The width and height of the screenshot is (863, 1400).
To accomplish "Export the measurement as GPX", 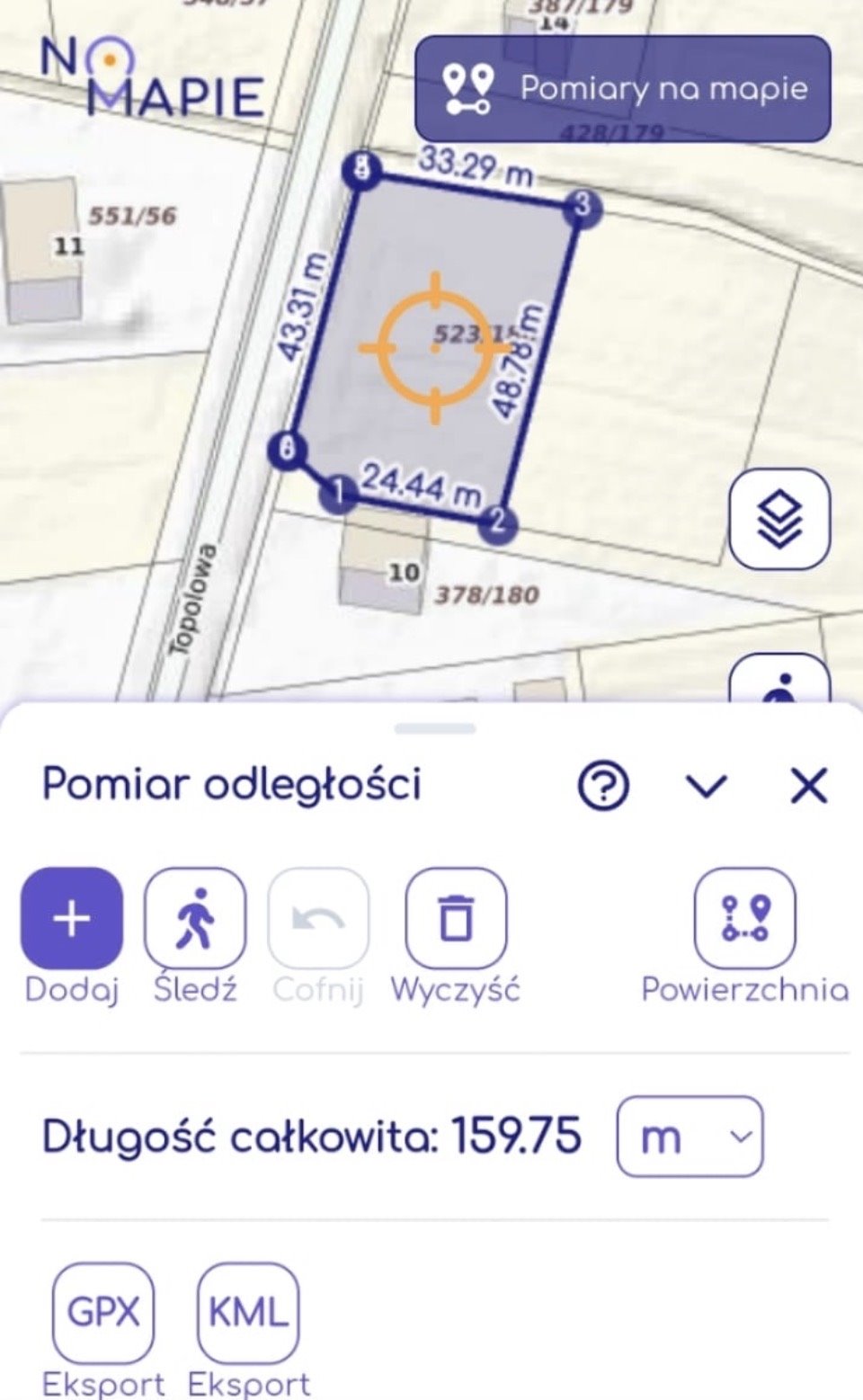I will click(103, 1313).
